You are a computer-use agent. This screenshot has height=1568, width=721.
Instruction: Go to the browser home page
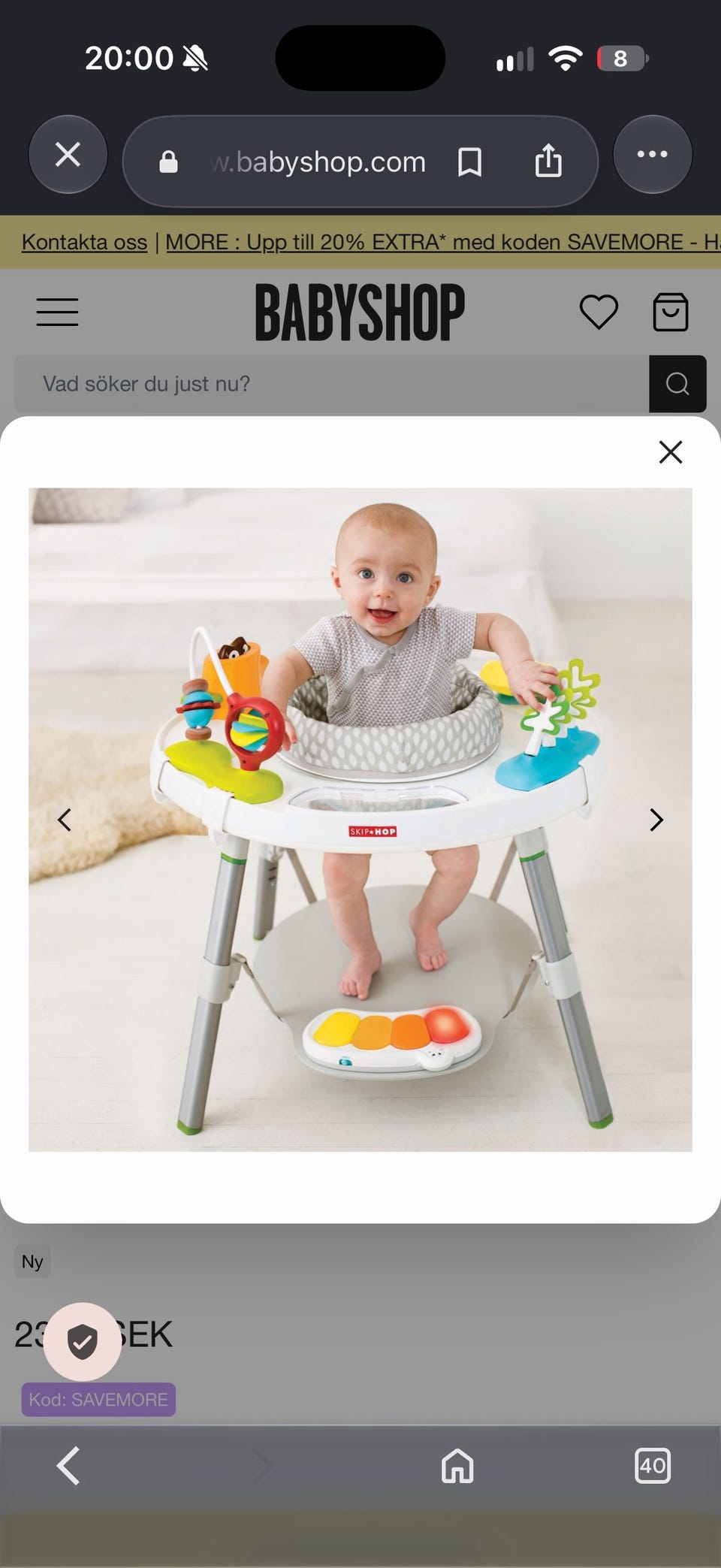[x=457, y=1465]
